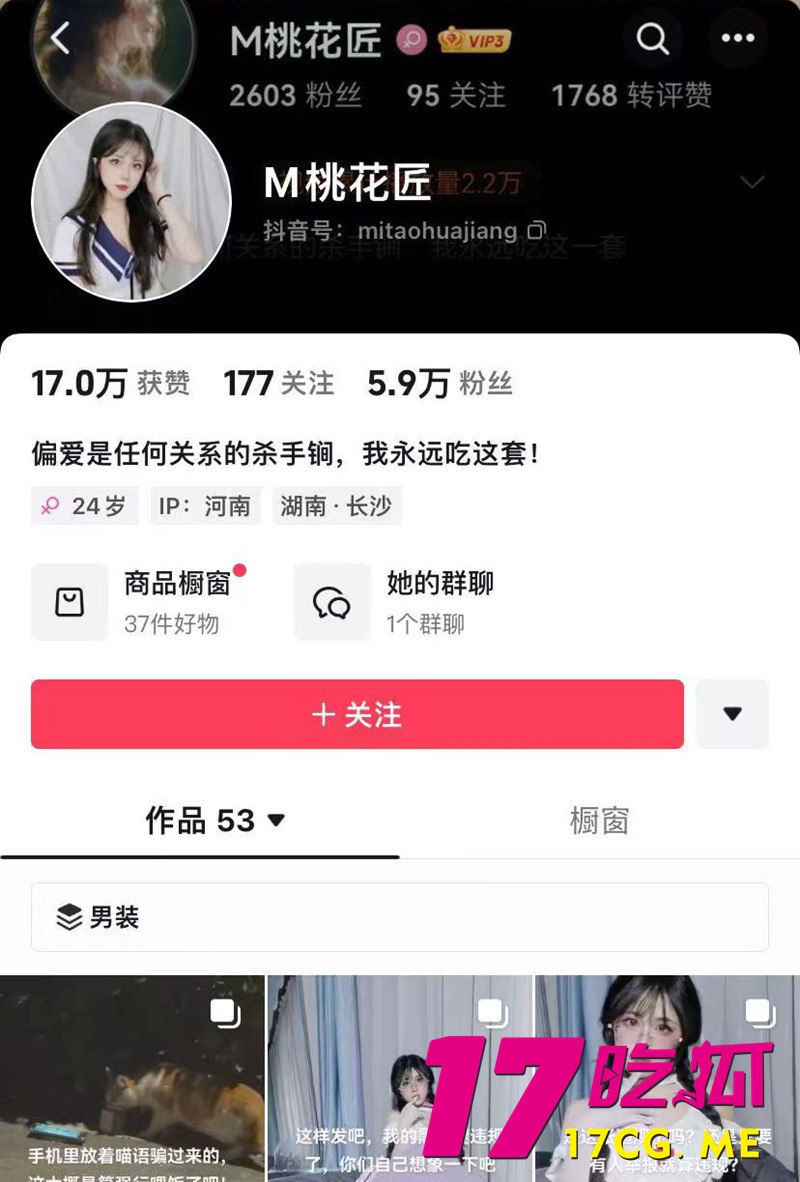Screen dimensions: 800x1182
Task: Copy the Douyin ID mitaohuajiang
Action: point(538,231)
